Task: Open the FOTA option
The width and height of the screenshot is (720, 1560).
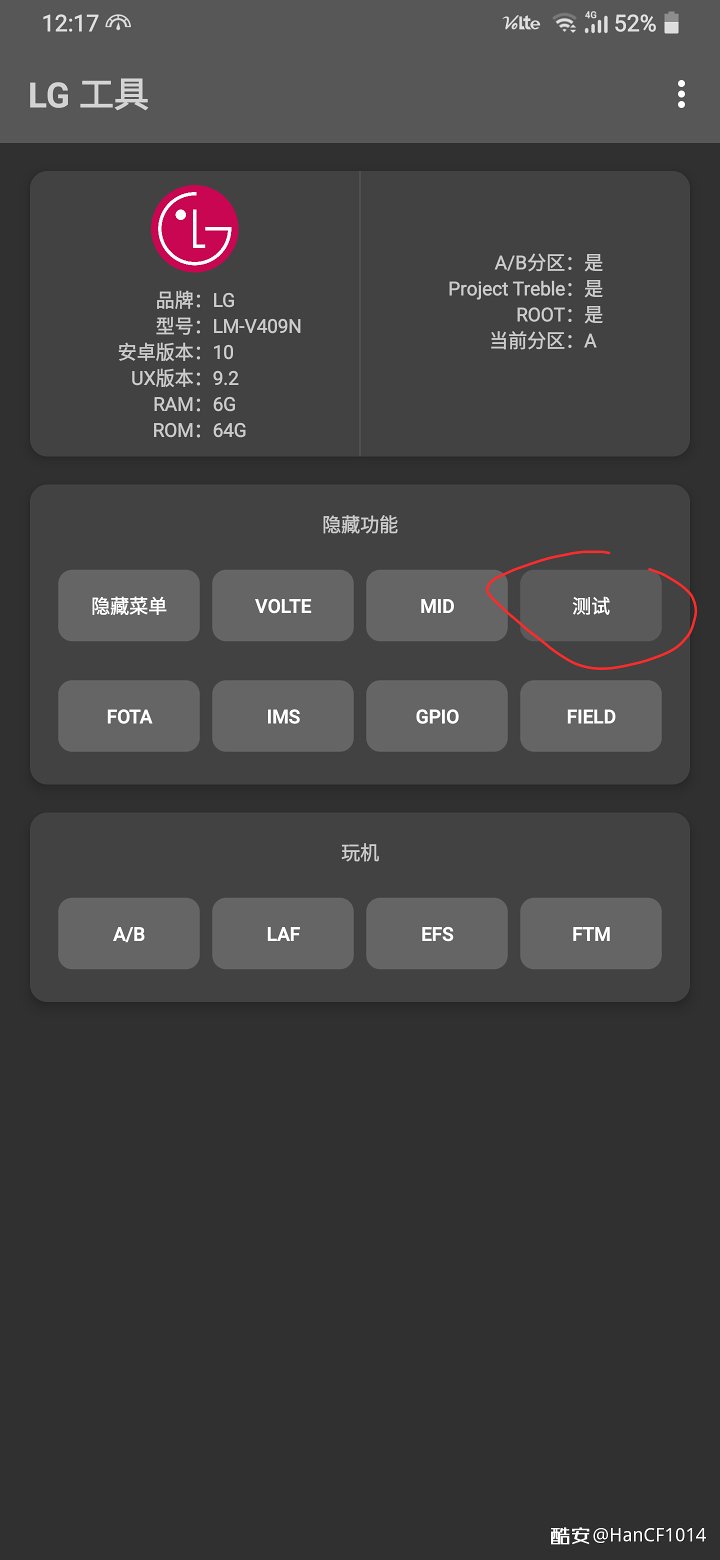Action: 129,716
